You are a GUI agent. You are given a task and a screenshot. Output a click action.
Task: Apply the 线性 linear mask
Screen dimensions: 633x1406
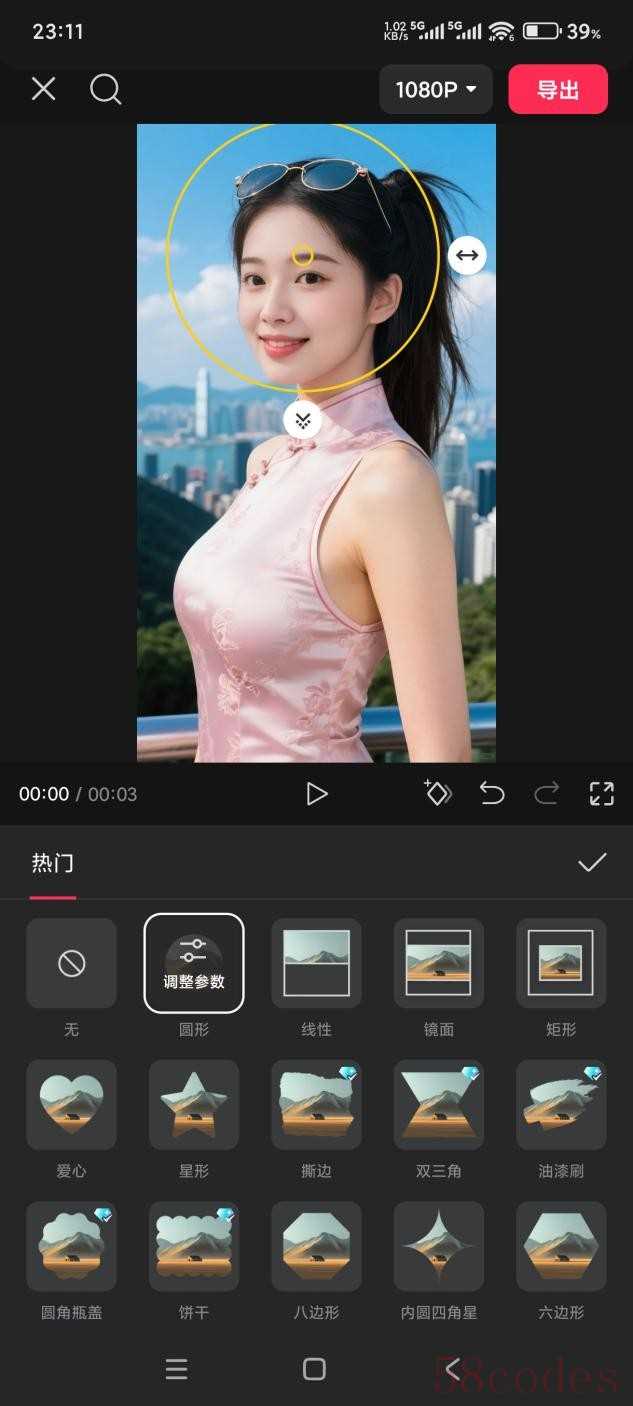(316, 963)
